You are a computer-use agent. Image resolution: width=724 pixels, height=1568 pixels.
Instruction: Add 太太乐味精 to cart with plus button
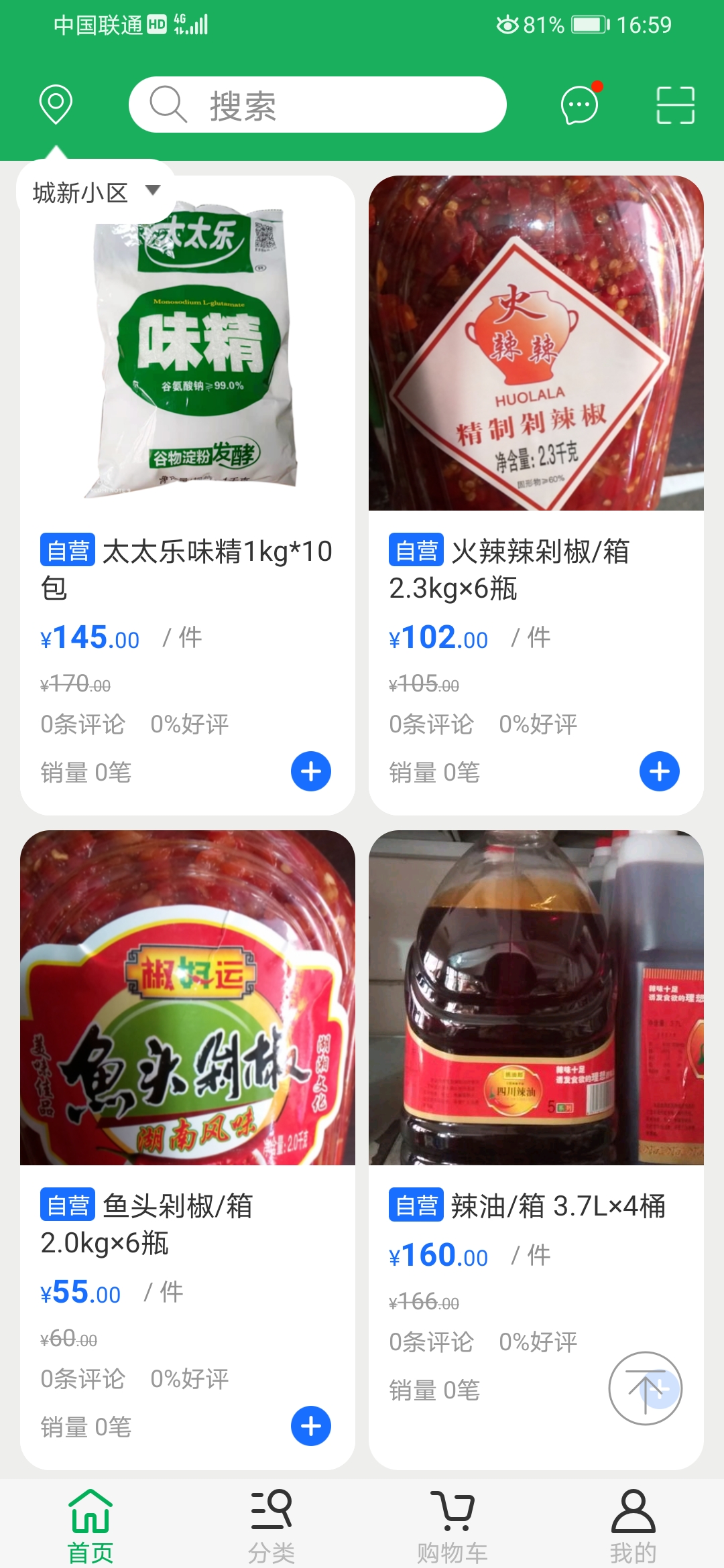(x=310, y=771)
